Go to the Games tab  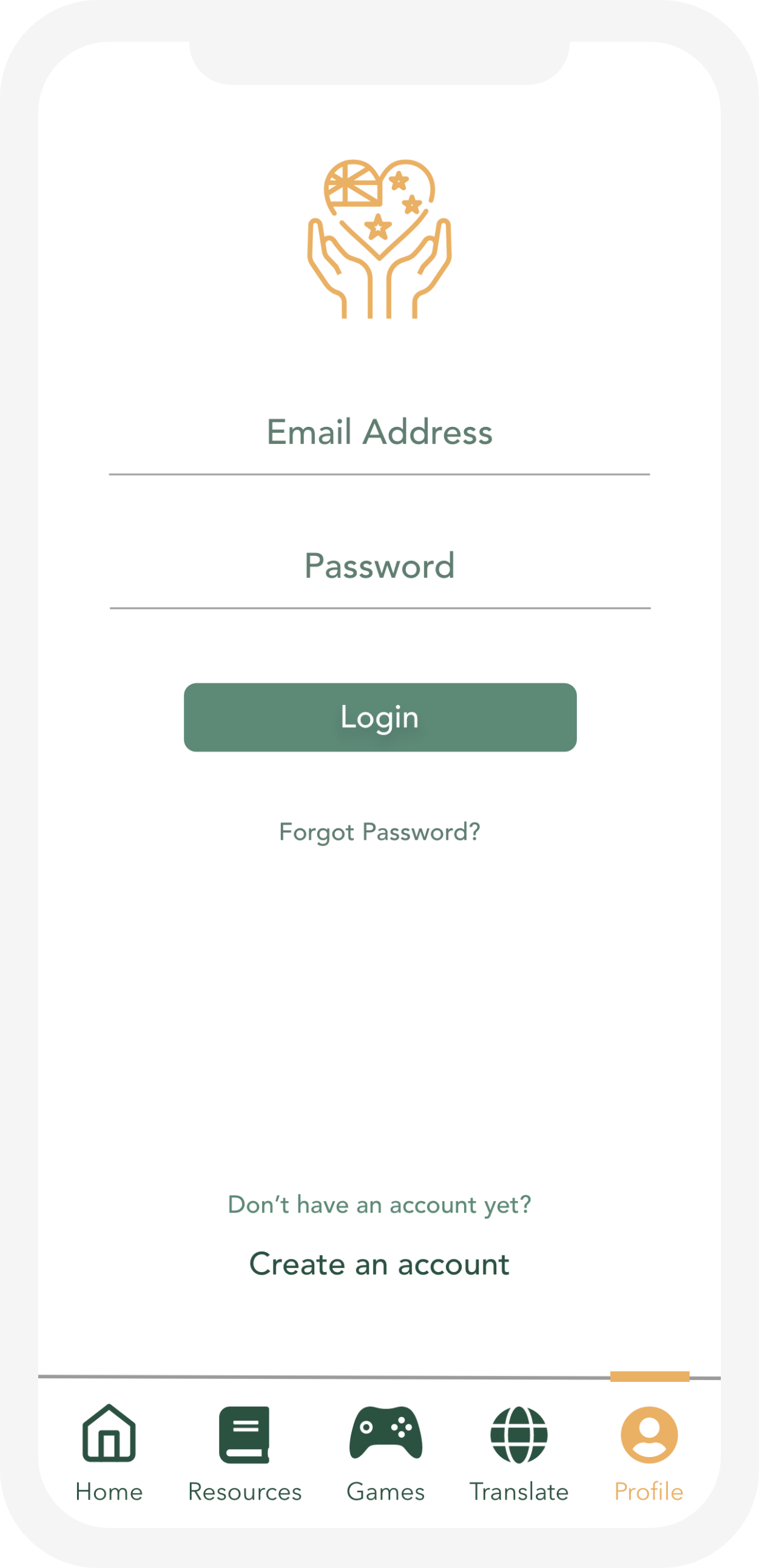click(386, 1452)
